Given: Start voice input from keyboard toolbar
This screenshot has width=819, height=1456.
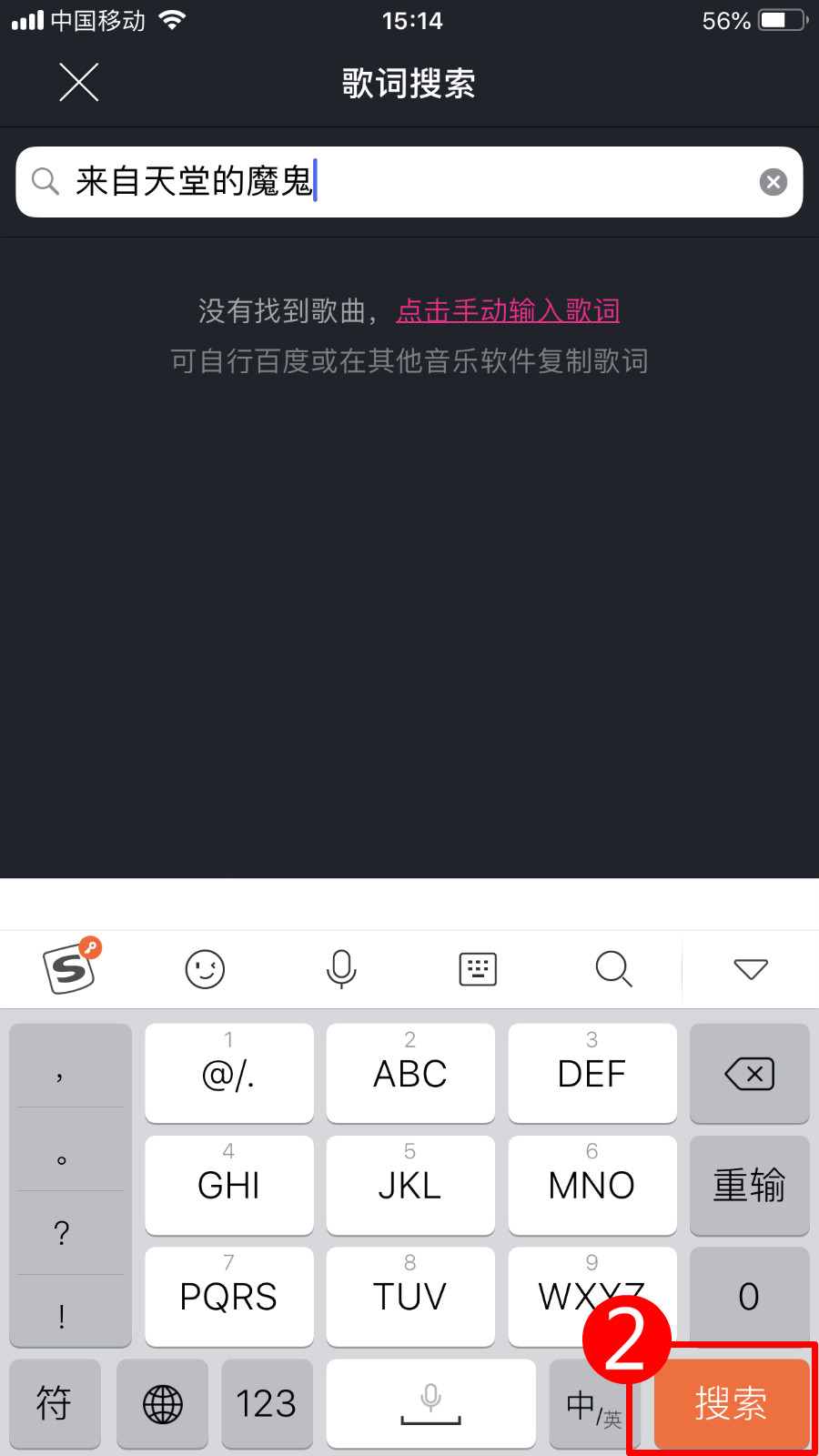Looking at the screenshot, I should tap(341, 969).
